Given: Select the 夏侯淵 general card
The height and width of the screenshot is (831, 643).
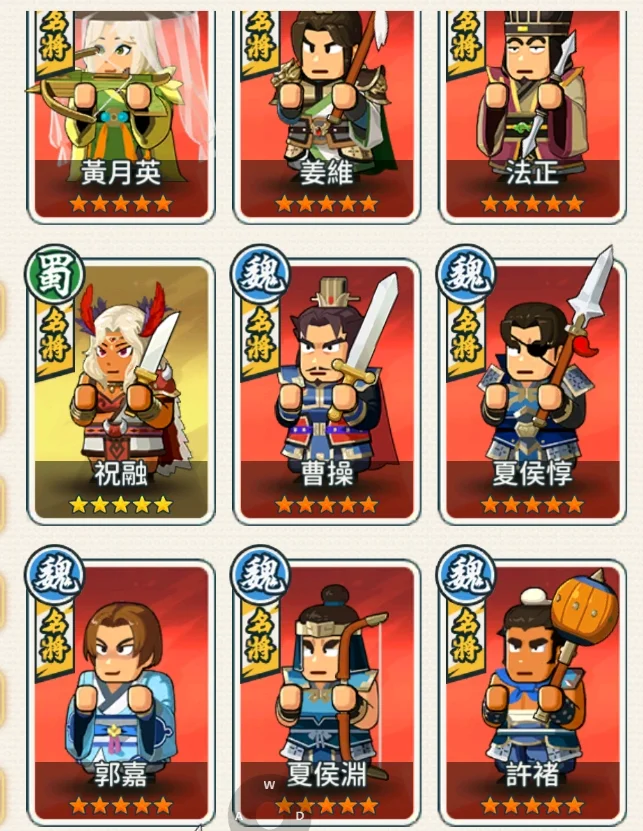Looking at the screenshot, I should click(327, 690).
